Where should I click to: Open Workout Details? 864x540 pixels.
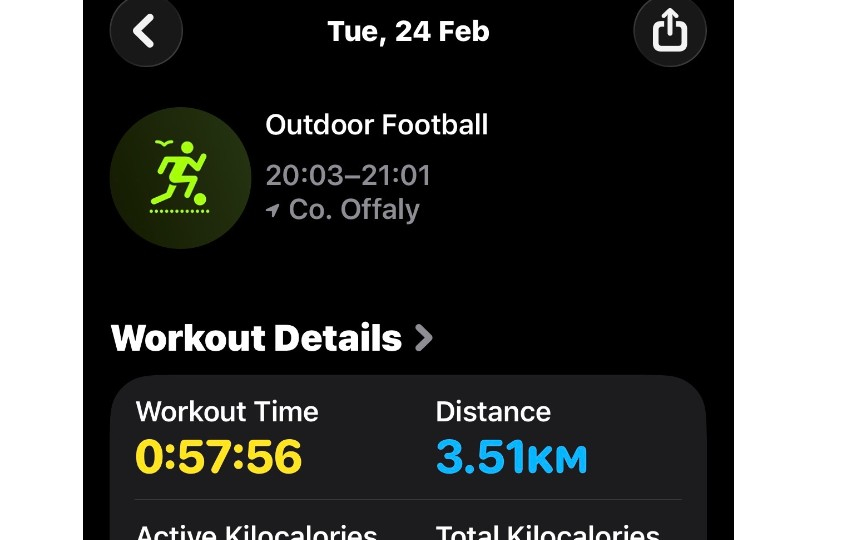point(272,338)
